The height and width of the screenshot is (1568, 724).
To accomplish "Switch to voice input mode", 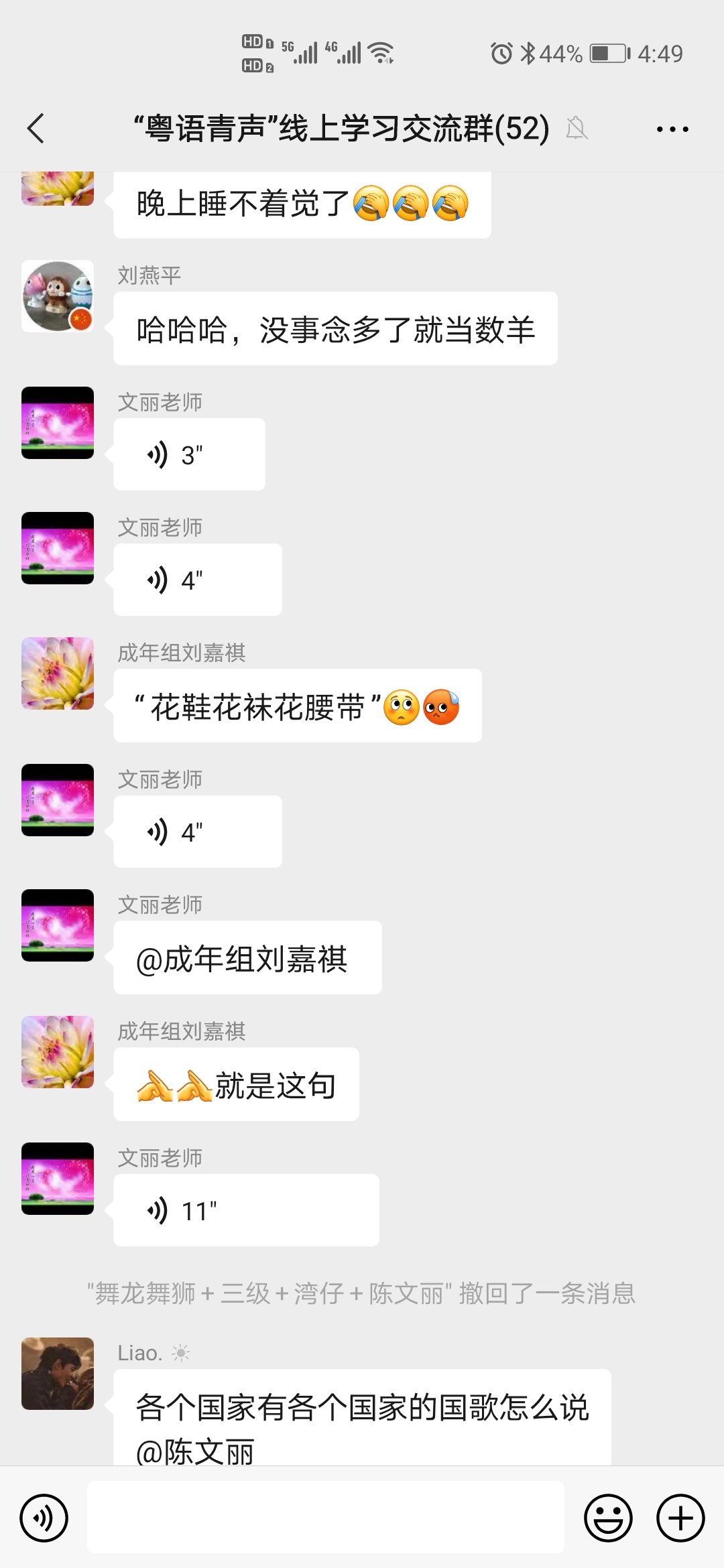I will tap(44, 1518).
